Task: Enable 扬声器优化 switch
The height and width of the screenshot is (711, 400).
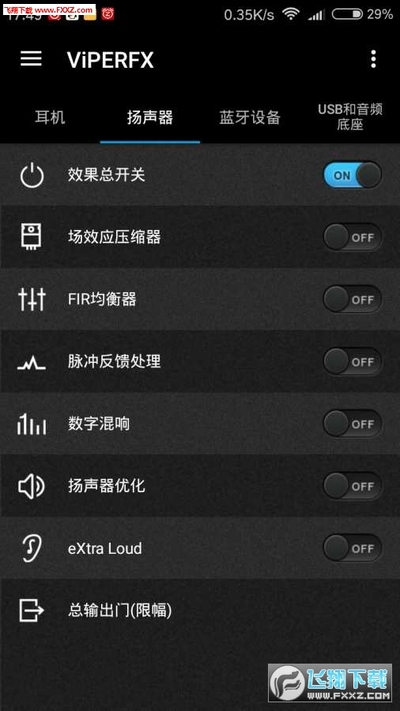Action: [352, 486]
